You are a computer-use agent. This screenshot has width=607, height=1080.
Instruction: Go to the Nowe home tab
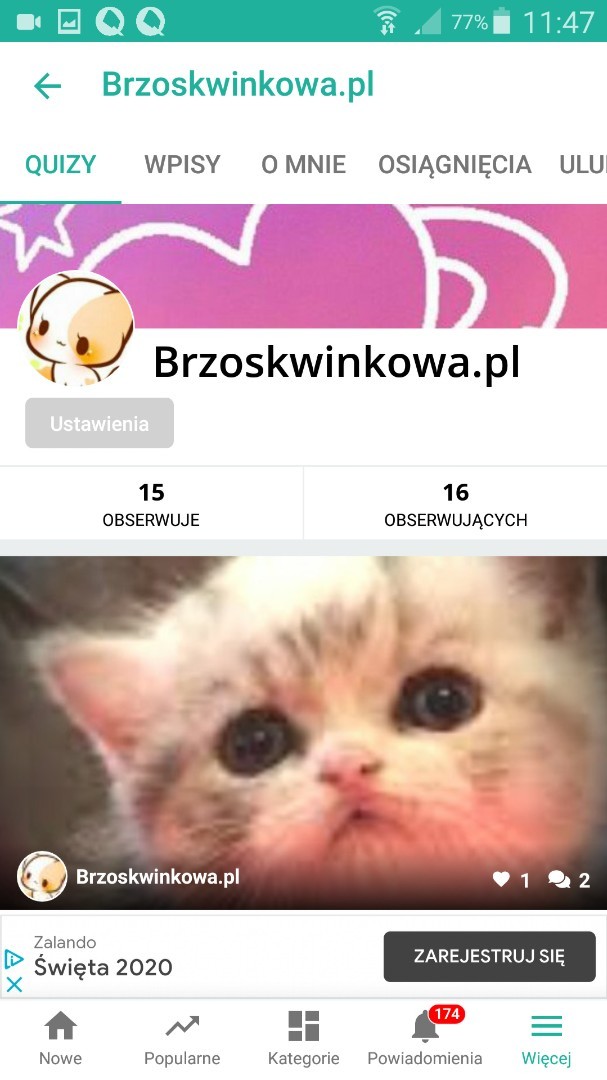click(x=60, y=1038)
